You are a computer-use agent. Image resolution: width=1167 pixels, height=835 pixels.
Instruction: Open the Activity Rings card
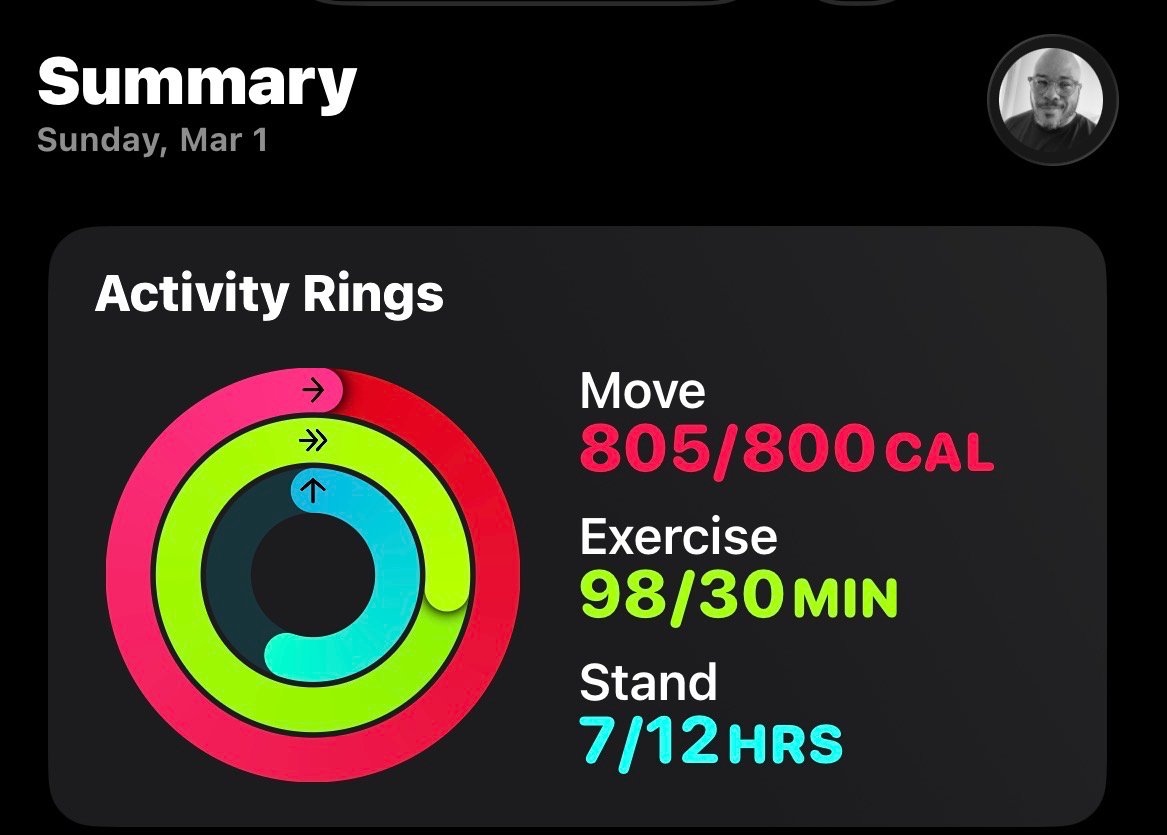coord(576,525)
